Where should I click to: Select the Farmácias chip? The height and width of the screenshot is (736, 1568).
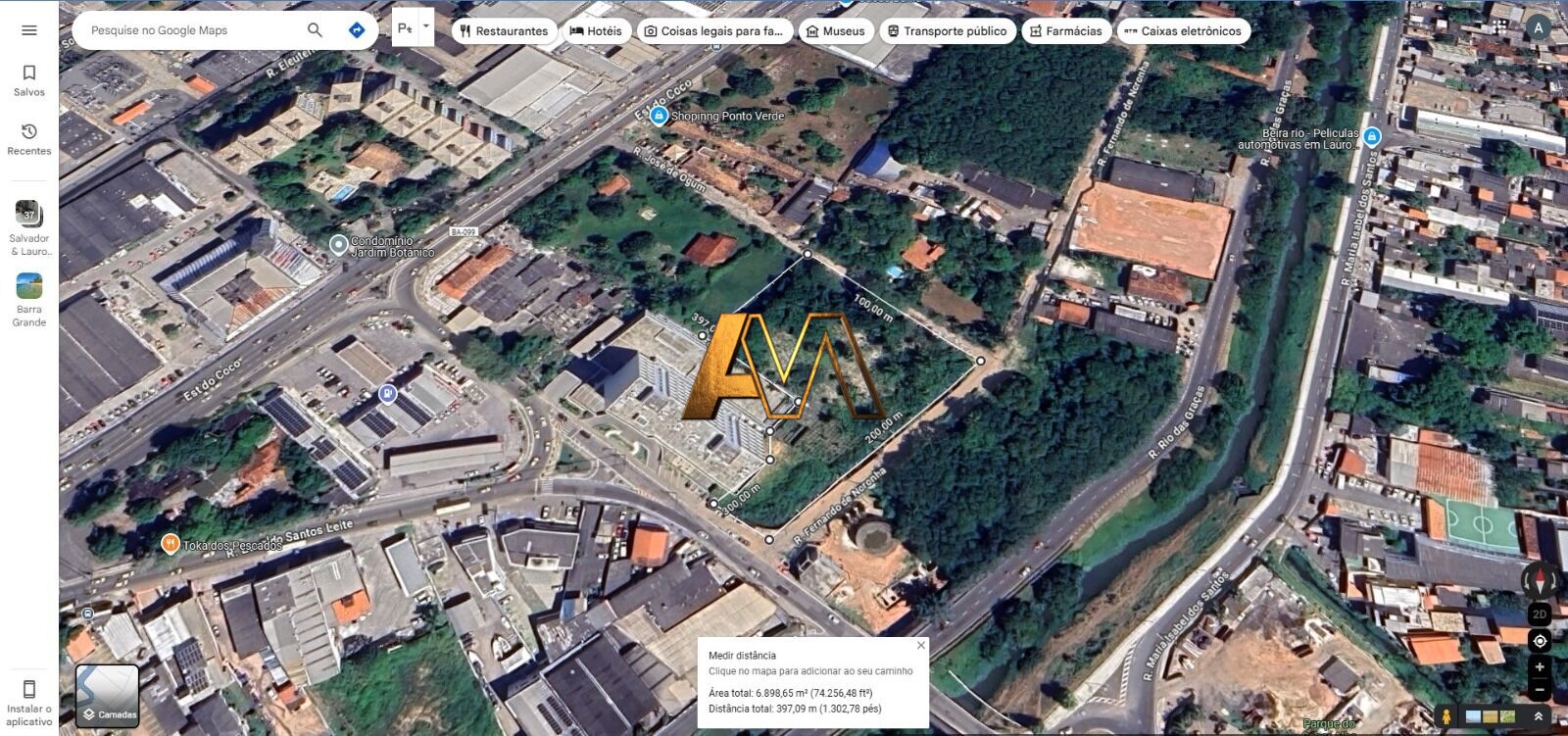(x=1065, y=31)
